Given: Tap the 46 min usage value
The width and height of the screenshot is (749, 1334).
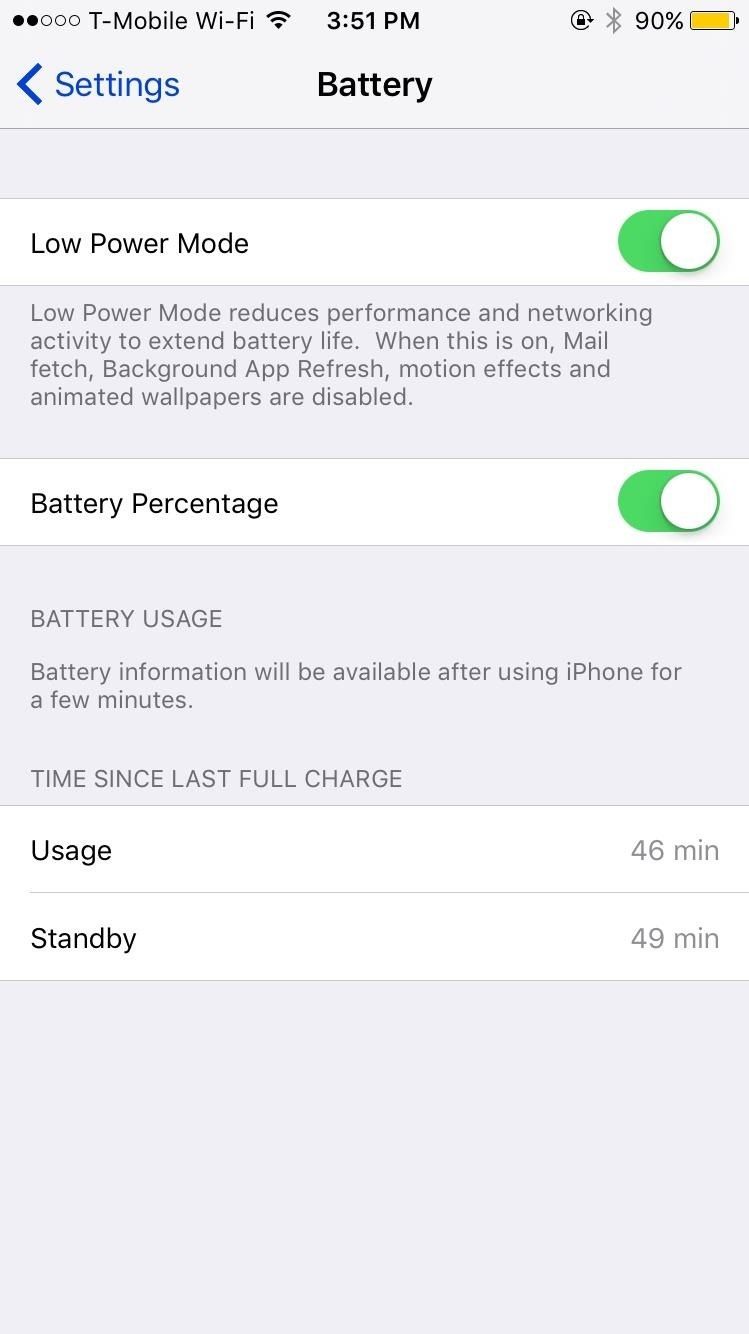Looking at the screenshot, I should (676, 850).
